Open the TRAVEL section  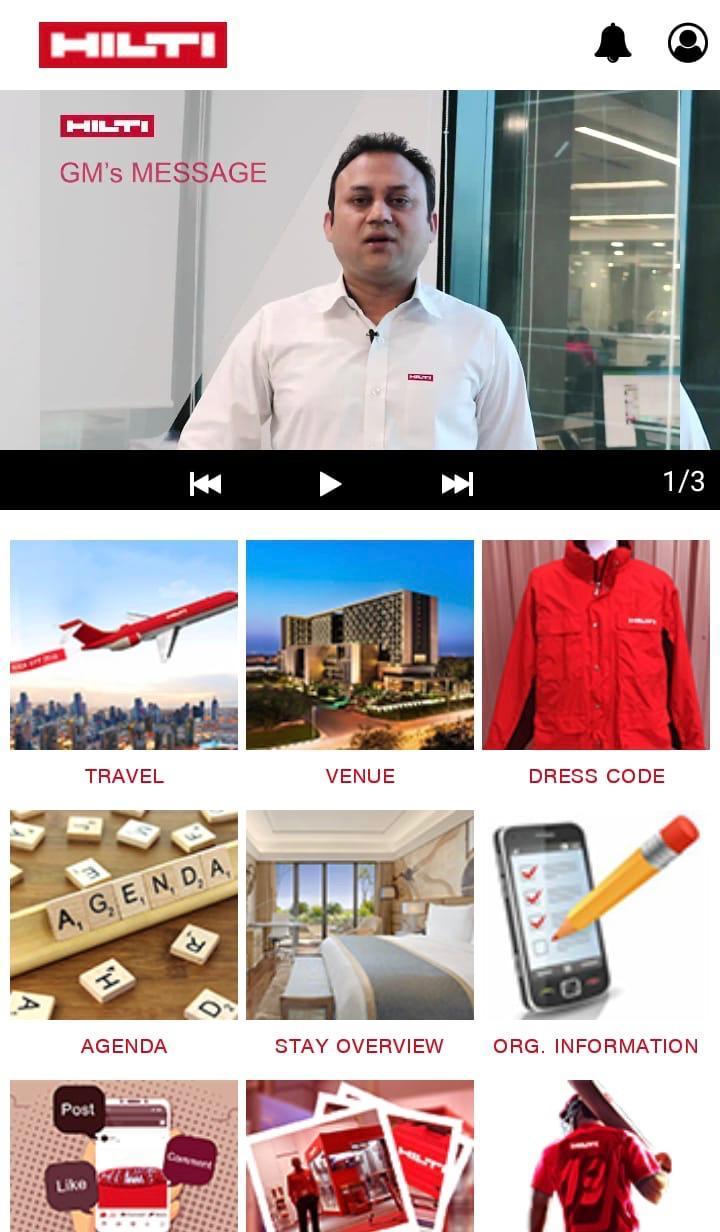(x=123, y=775)
